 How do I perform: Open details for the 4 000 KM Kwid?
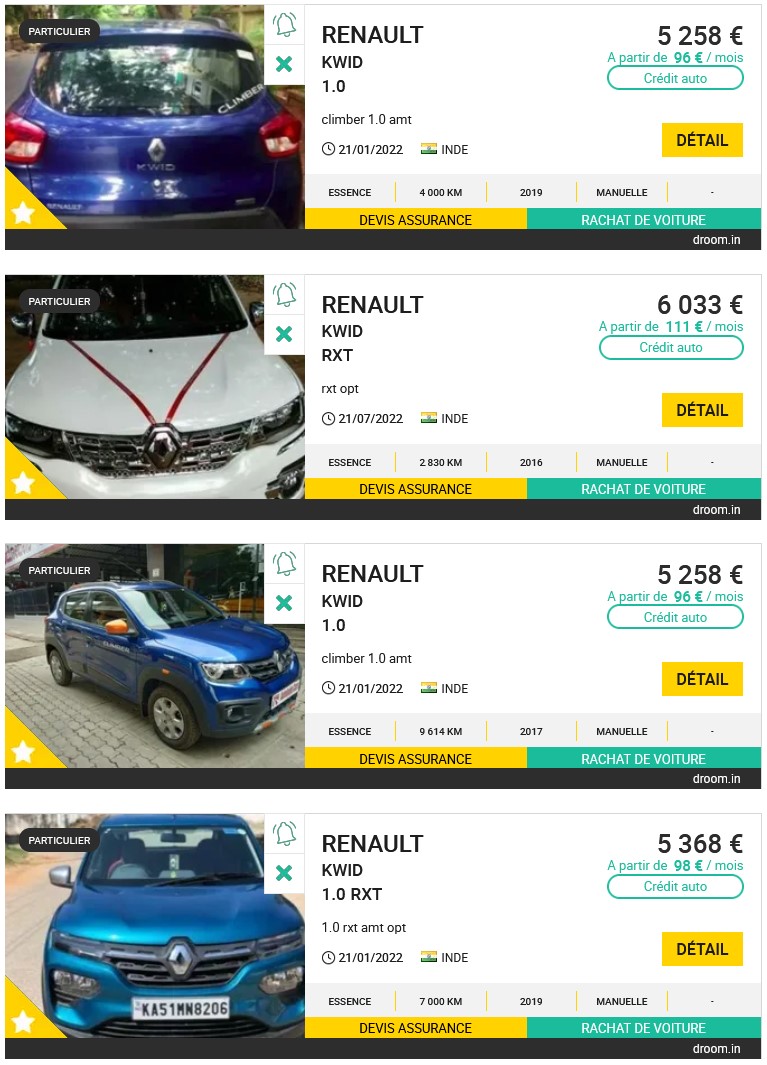tap(702, 140)
